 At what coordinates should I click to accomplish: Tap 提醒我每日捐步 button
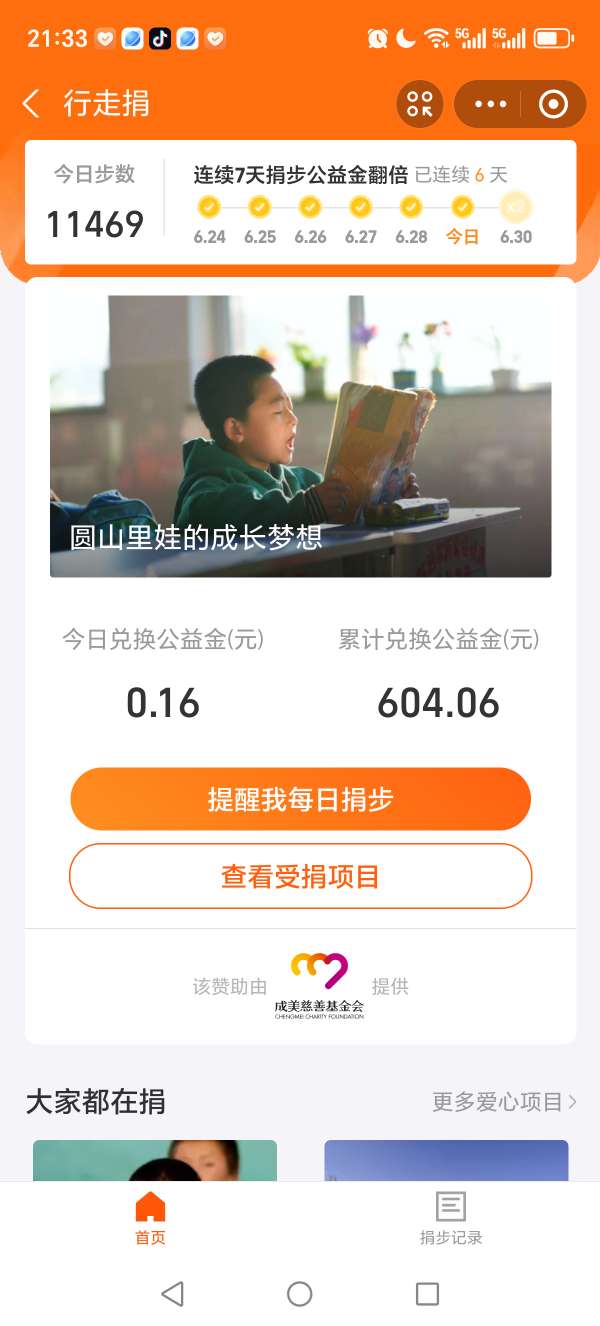point(300,799)
